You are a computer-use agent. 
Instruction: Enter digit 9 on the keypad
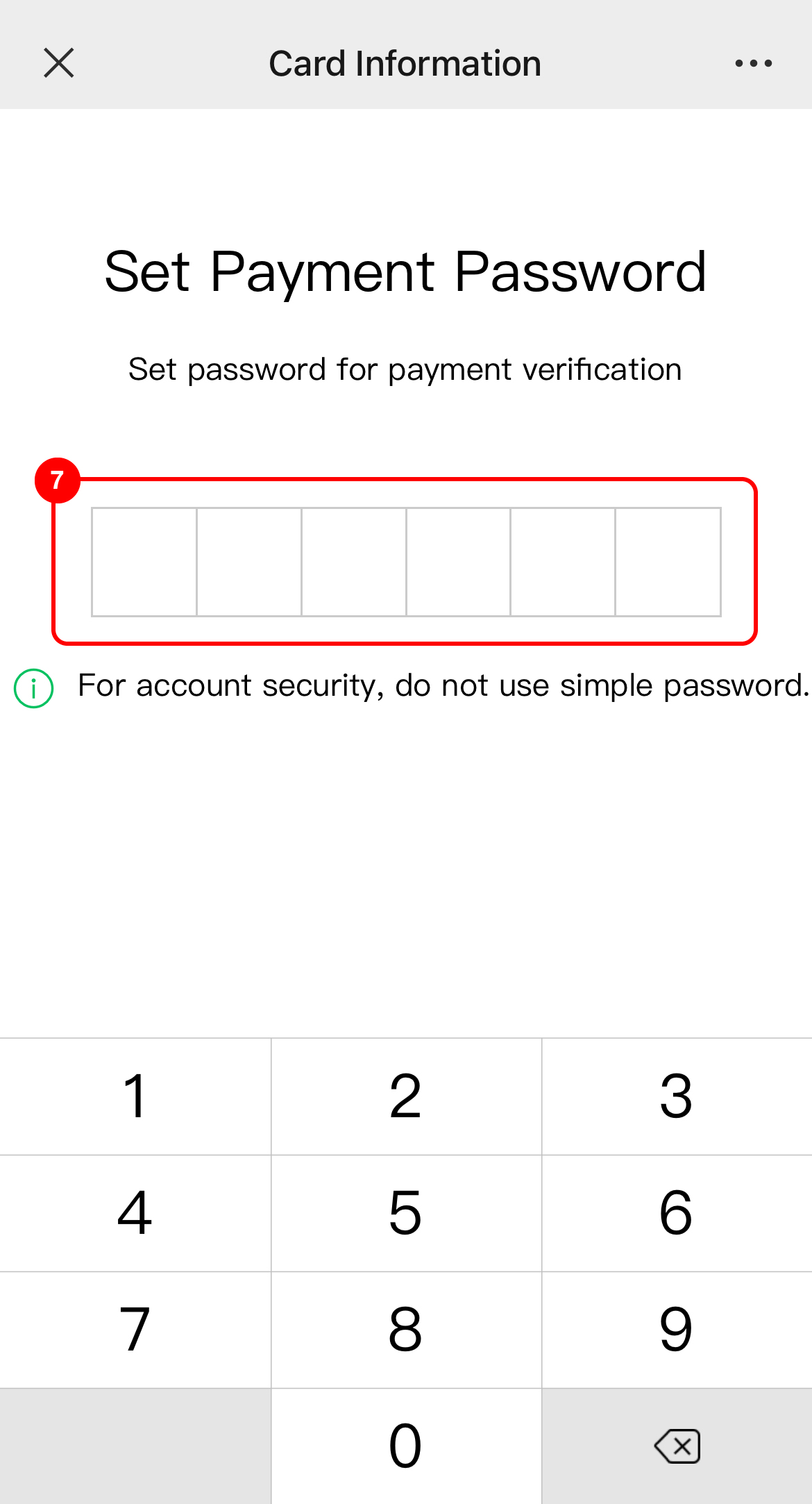click(x=677, y=1330)
